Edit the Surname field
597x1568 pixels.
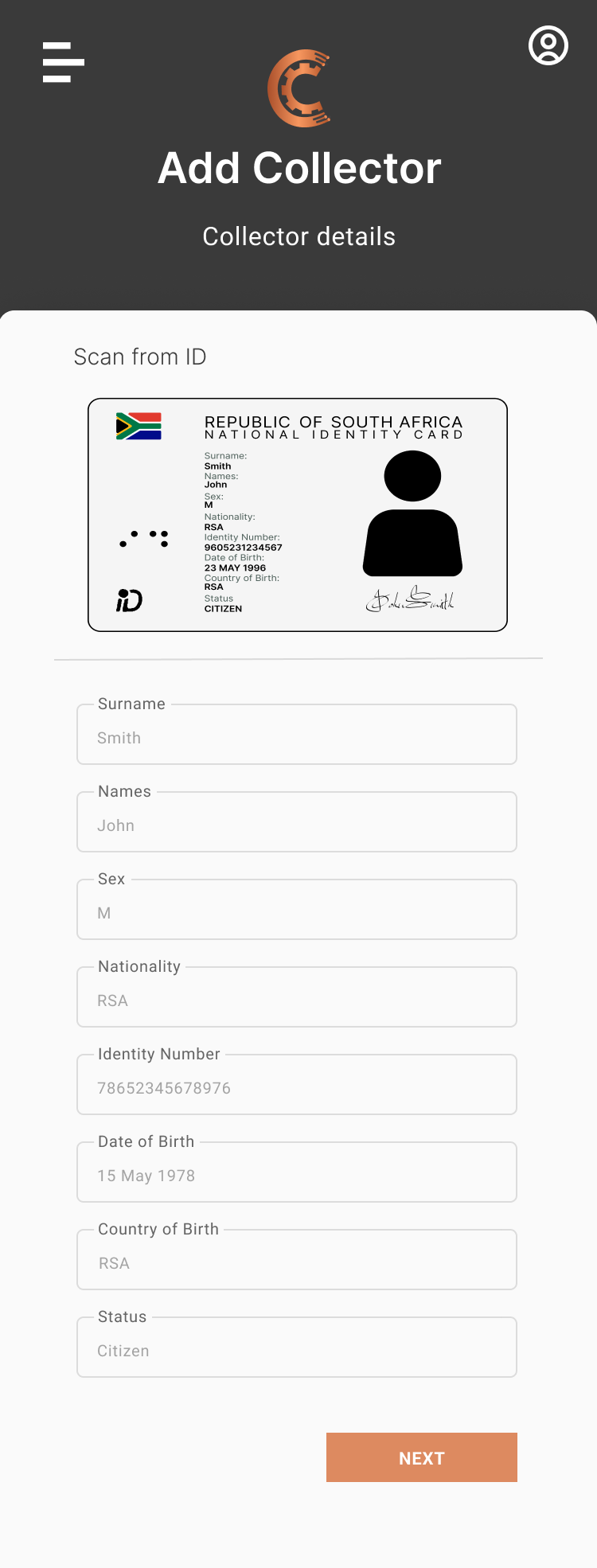pos(297,734)
